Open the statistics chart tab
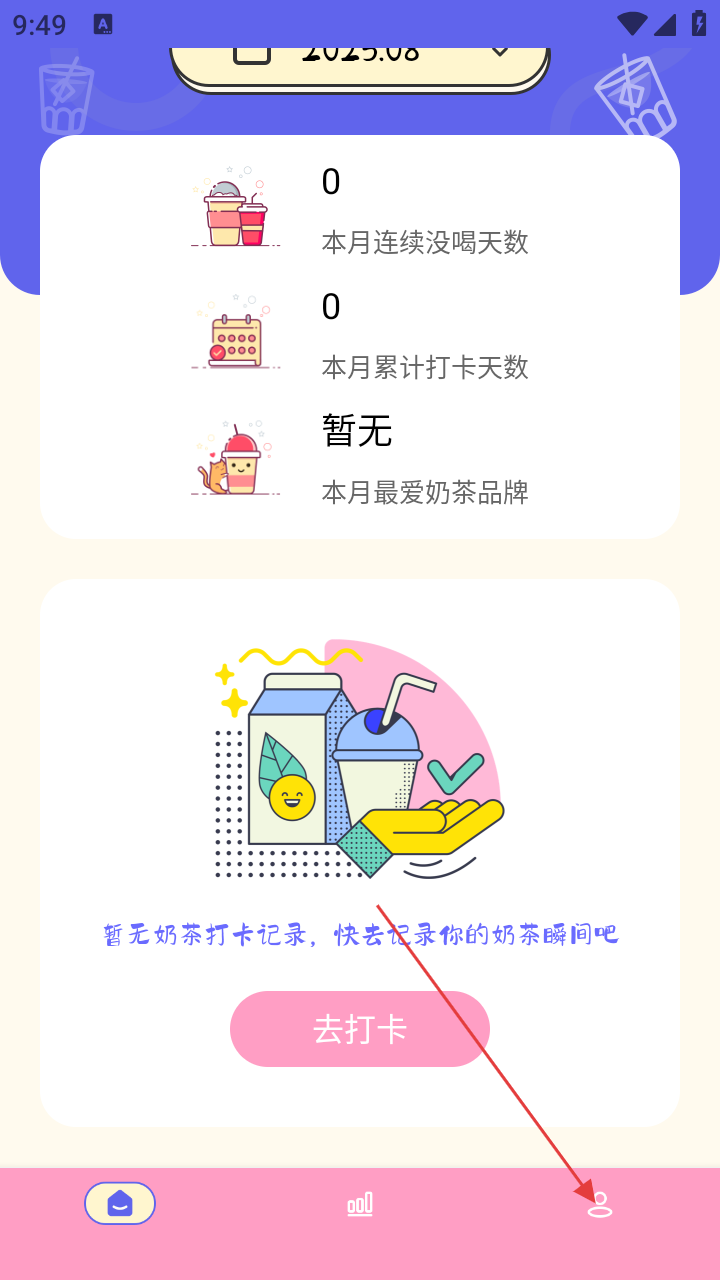This screenshot has width=720, height=1280. 360,1204
